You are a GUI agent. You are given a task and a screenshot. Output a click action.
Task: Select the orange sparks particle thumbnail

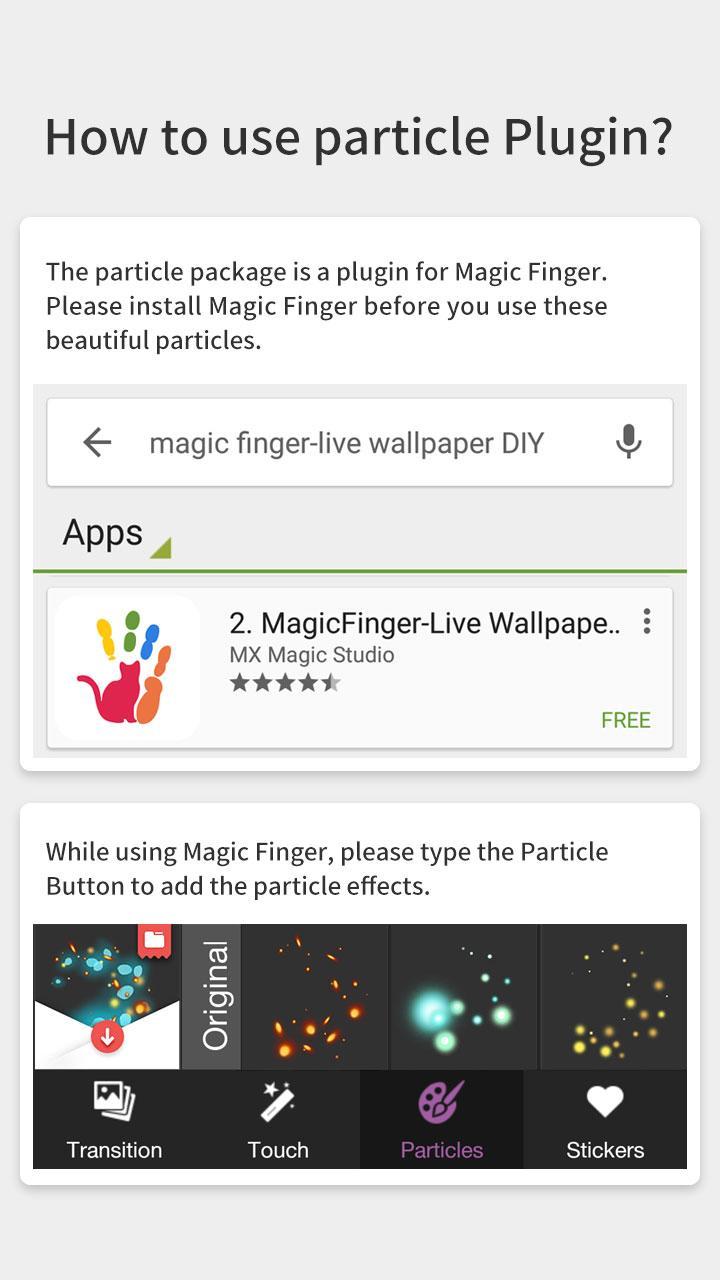313,996
